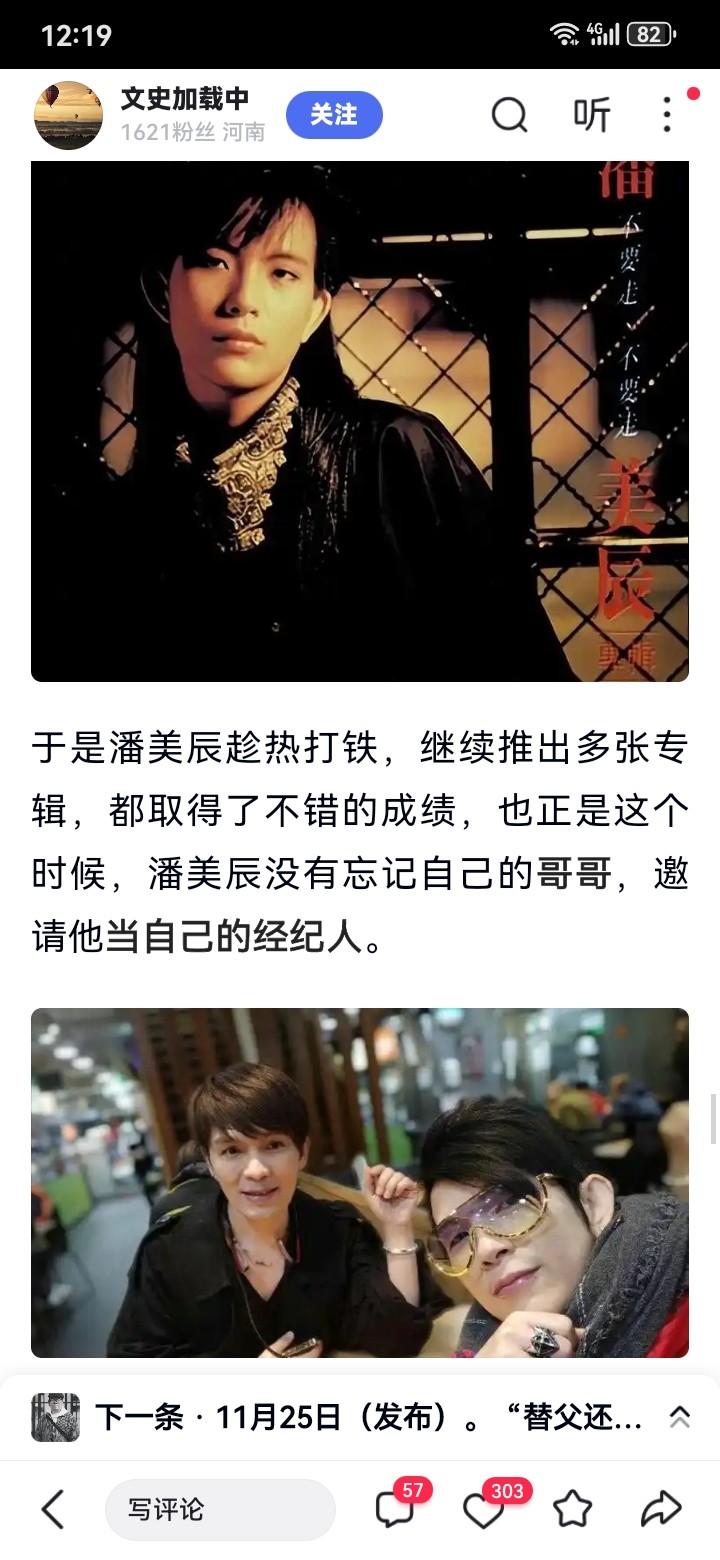Follow the author 文史加载中
The image size is (720, 1560).
click(334, 115)
